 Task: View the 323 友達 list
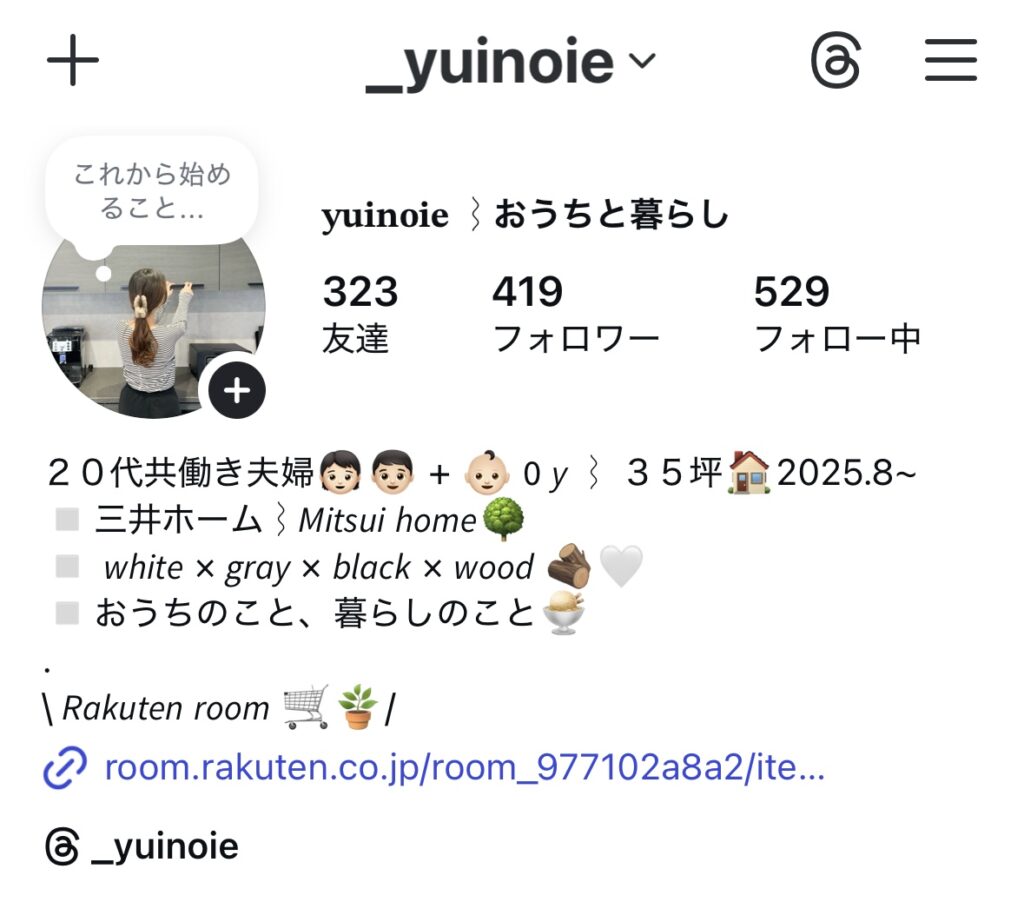(x=359, y=314)
